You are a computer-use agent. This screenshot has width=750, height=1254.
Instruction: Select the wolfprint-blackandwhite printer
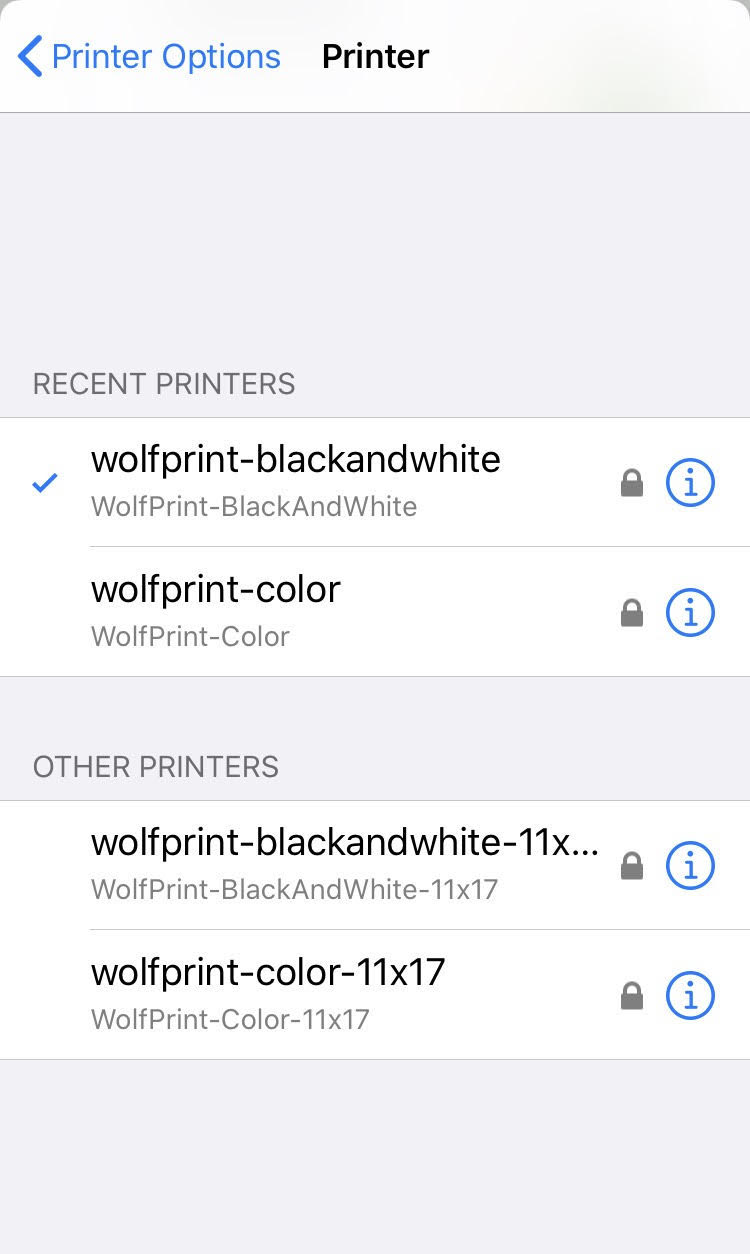point(295,481)
